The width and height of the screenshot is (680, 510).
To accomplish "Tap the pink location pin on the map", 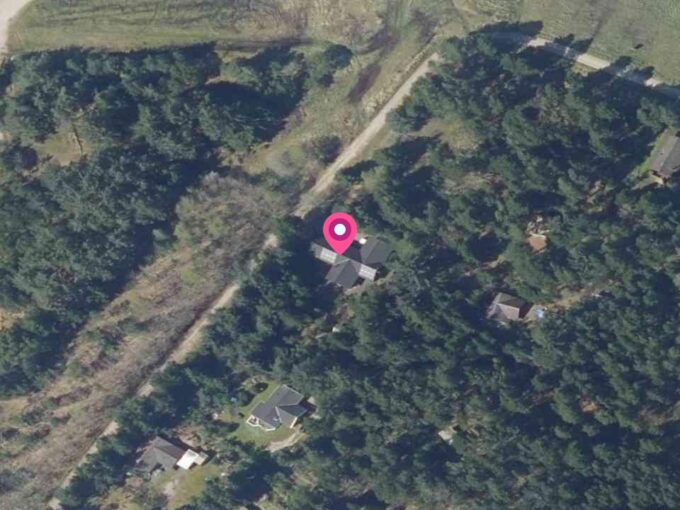I will pyautogui.click(x=340, y=232).
